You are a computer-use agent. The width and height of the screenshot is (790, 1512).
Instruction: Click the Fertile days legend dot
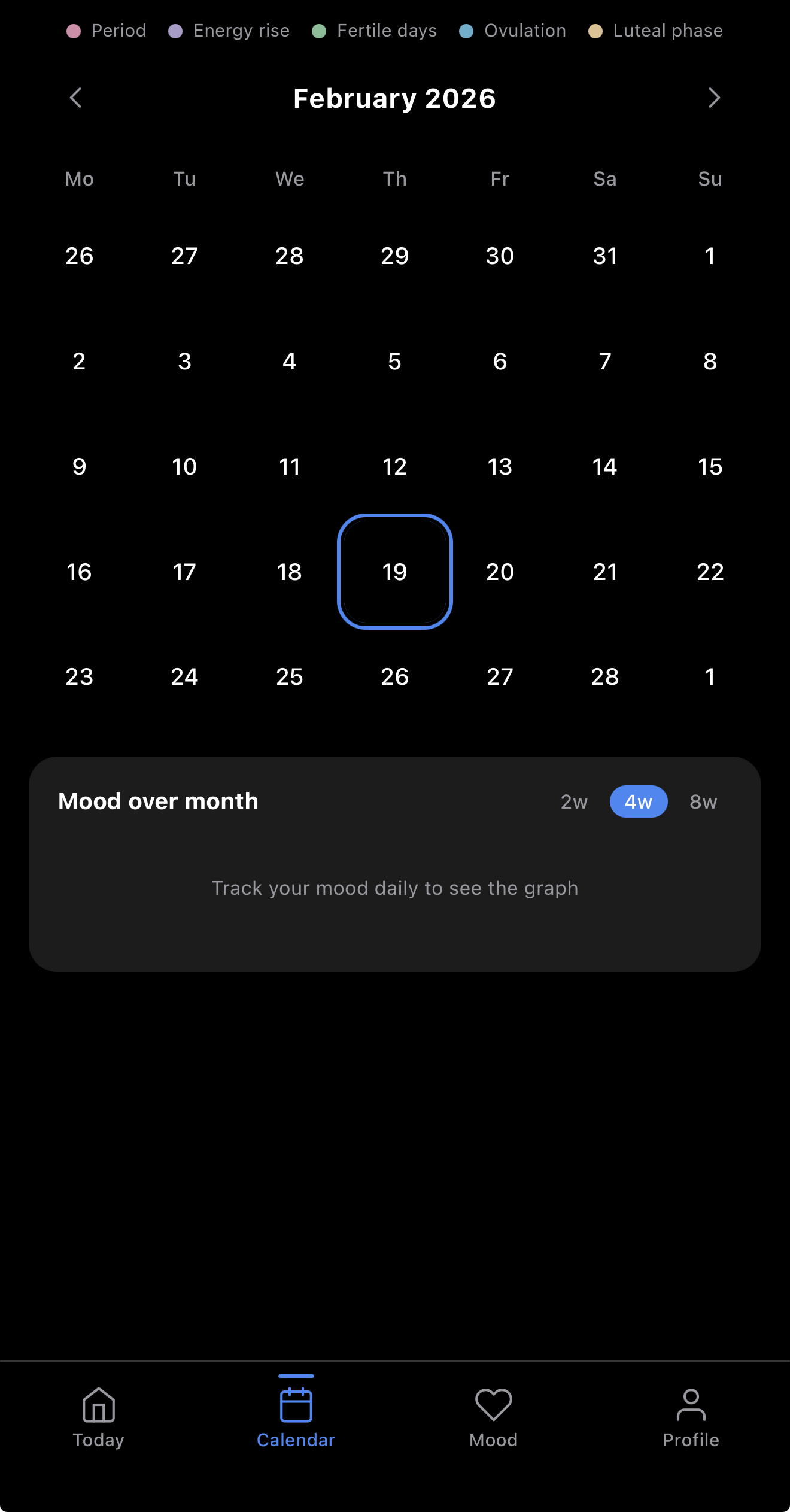[319, 30]
